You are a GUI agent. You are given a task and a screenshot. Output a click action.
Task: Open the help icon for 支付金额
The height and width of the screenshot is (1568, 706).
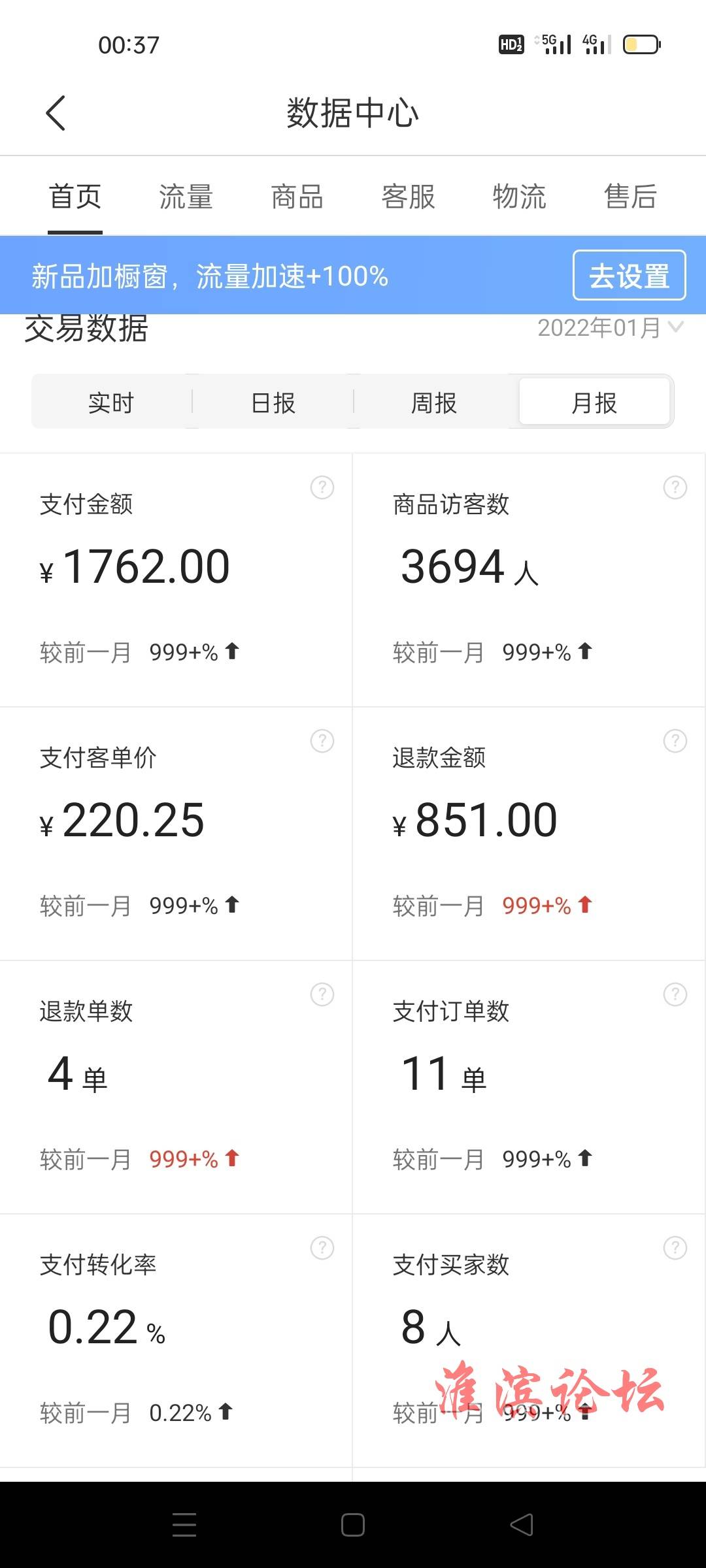pos(322,487)
